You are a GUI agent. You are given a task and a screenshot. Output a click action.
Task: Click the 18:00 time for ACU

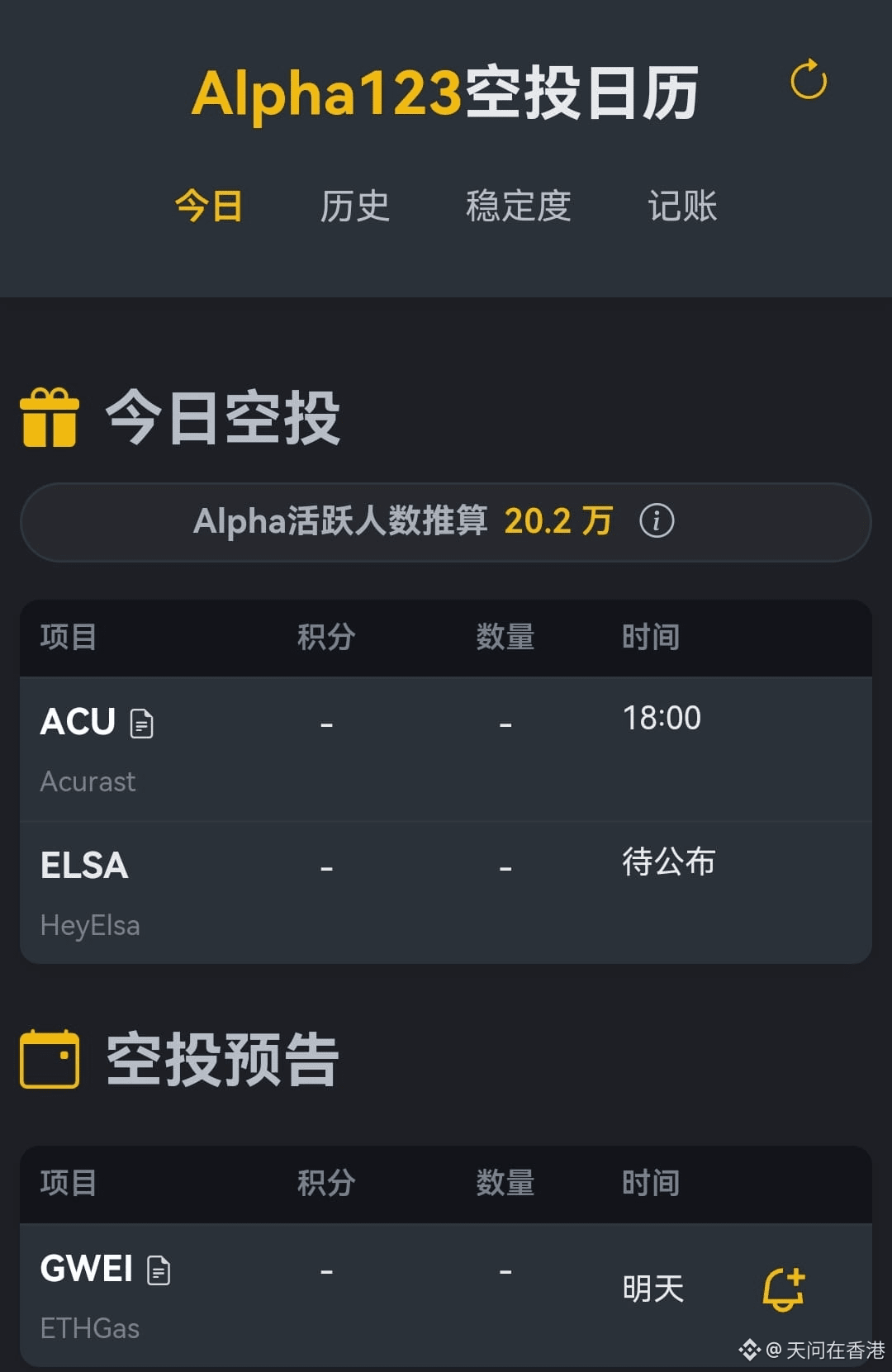661,716
